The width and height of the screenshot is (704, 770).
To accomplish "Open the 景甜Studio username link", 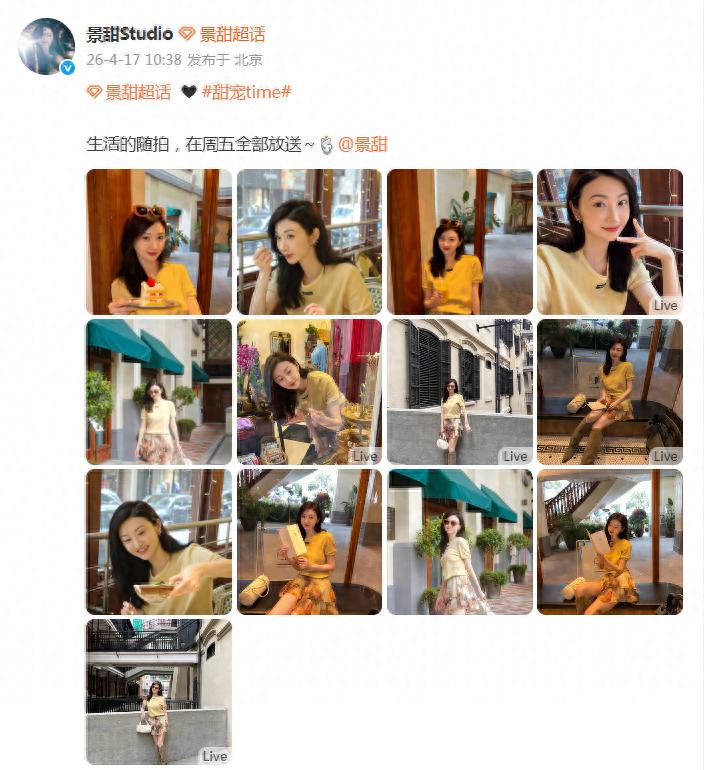I will coord(130,34).
